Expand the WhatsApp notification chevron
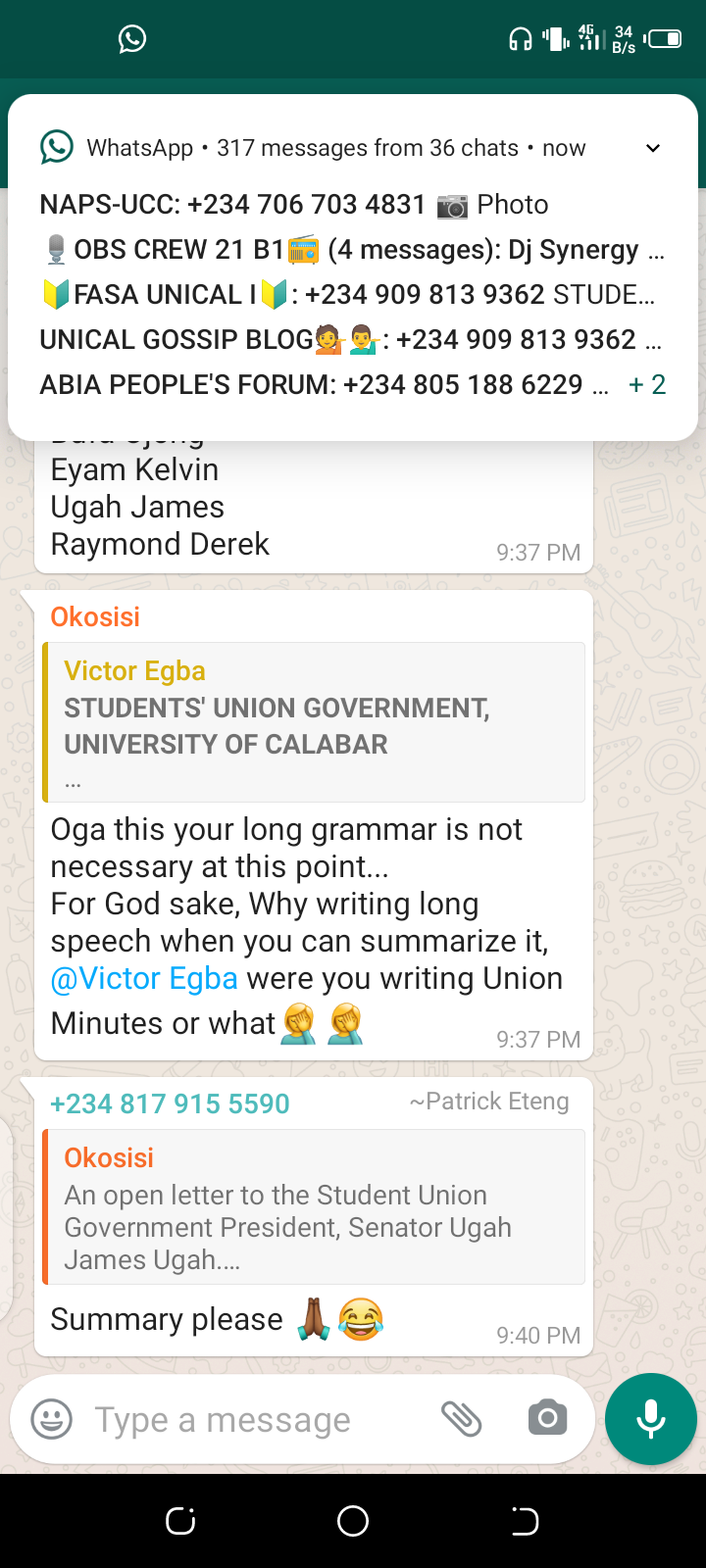The height and width of the screenshot is (1568, 706). 653,148
